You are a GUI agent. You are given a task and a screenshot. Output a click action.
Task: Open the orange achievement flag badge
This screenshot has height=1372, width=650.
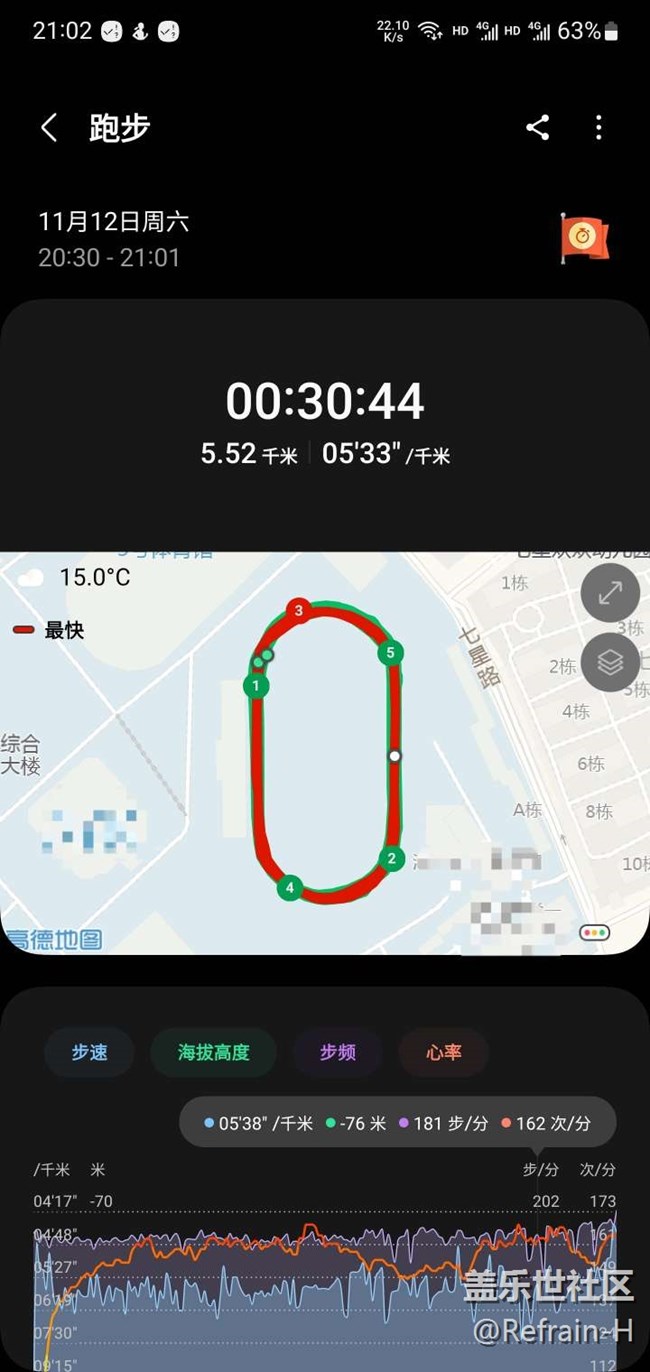click(583, 239)
